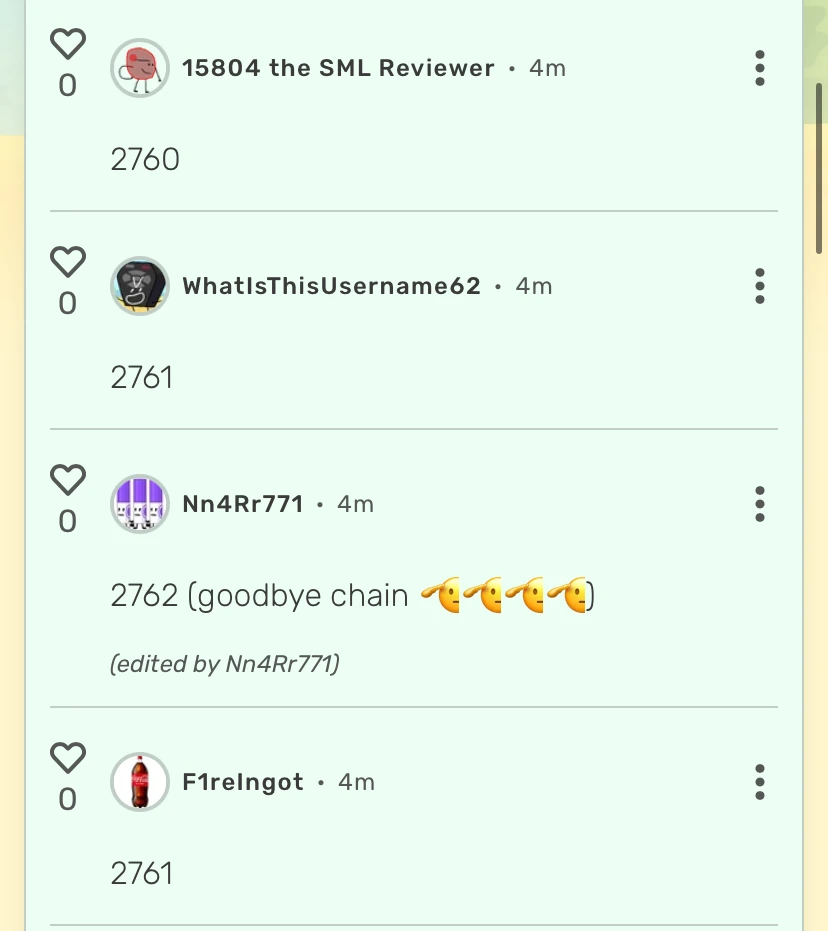The width and height of the screenshot is (828, 931).
Task: Tap the 15804 the SML Reviewer username
Action: tap(338, 68)
